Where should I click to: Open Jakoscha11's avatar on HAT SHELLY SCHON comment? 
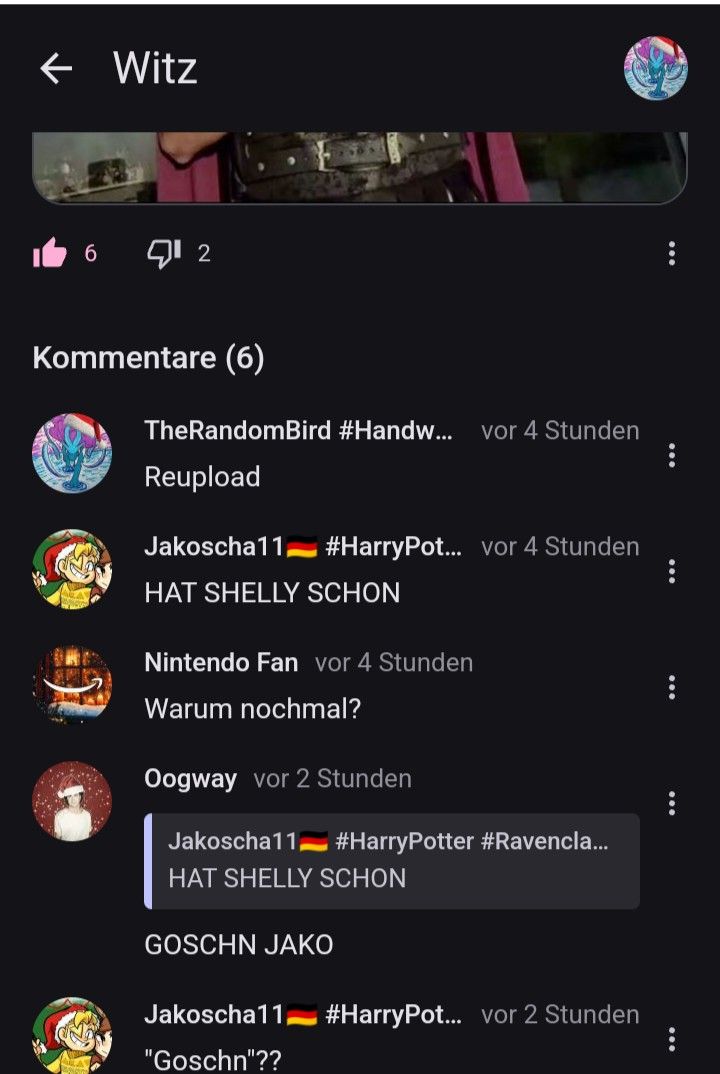[72, 569]
